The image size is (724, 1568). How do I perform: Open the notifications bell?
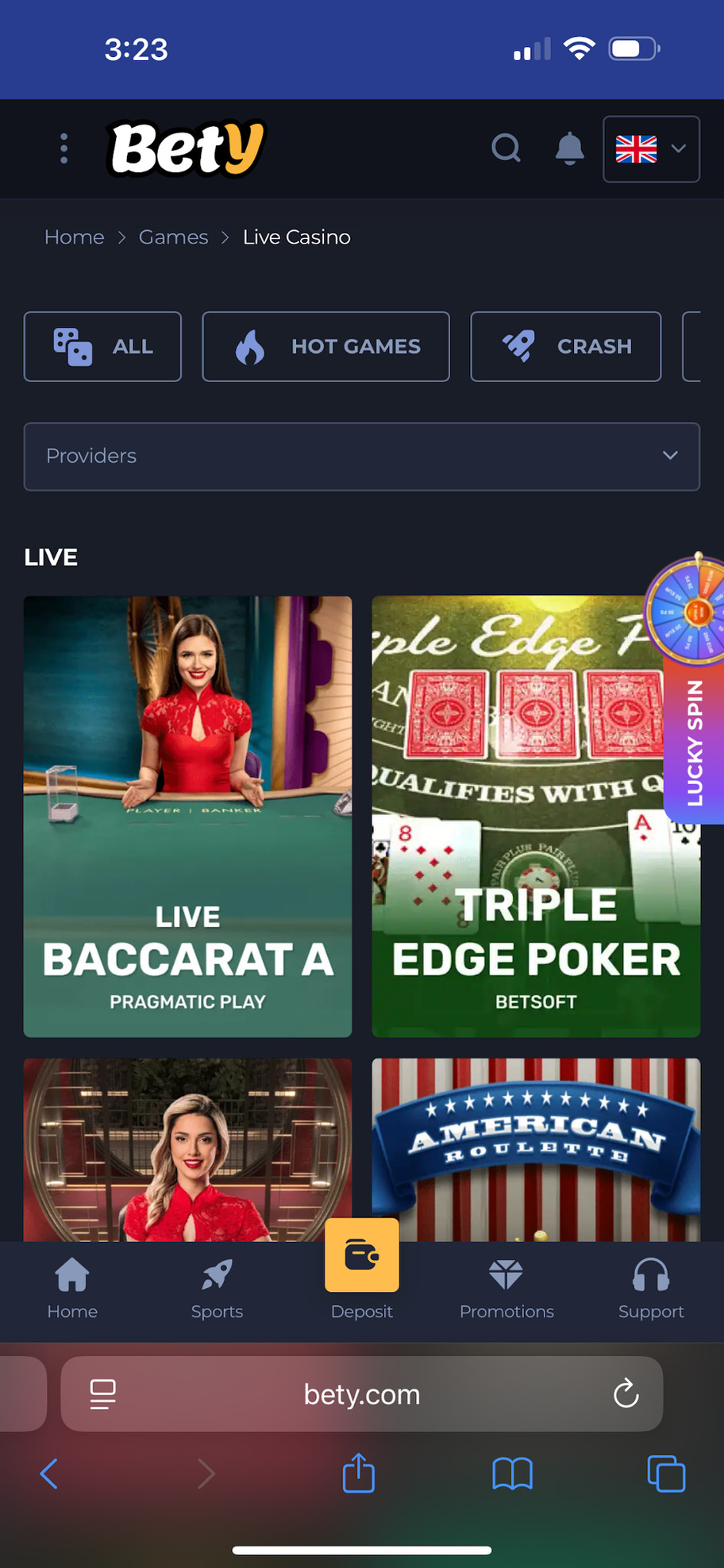tap(569, 148)
